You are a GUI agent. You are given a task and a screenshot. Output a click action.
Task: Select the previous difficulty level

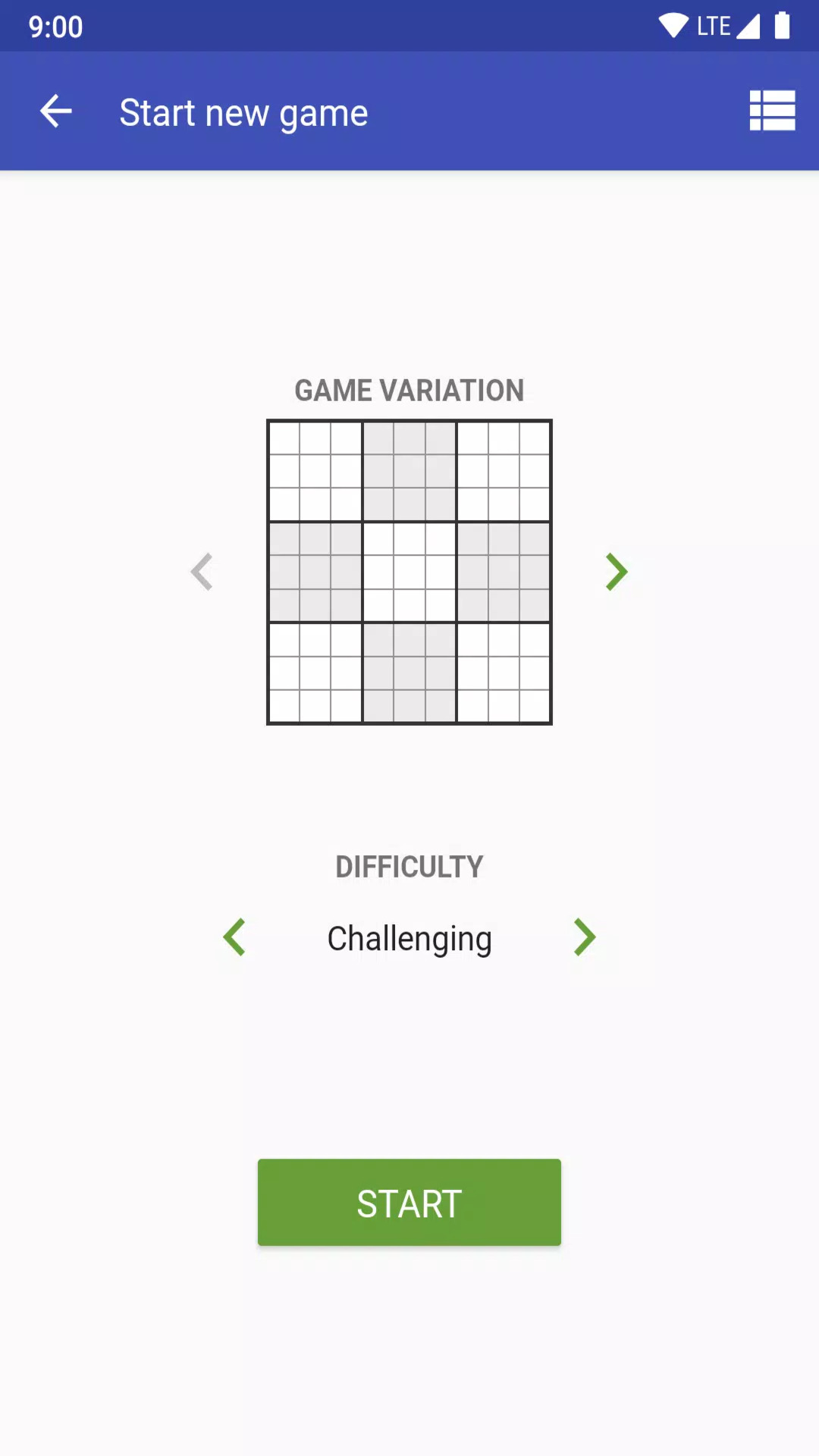pos(234,937)
